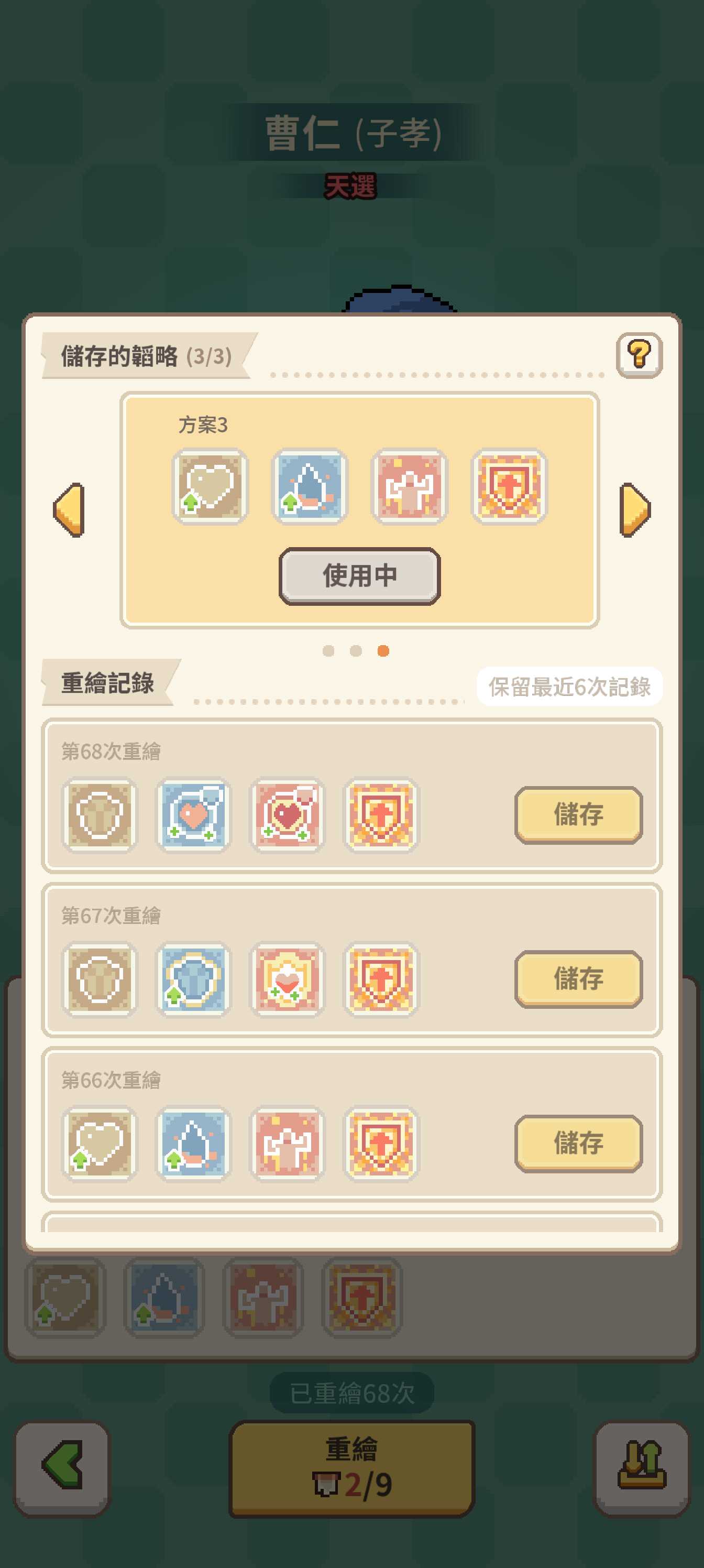704x1568 pixels.
Task: Tap the first page indicator dot
Action: point(328,651)
